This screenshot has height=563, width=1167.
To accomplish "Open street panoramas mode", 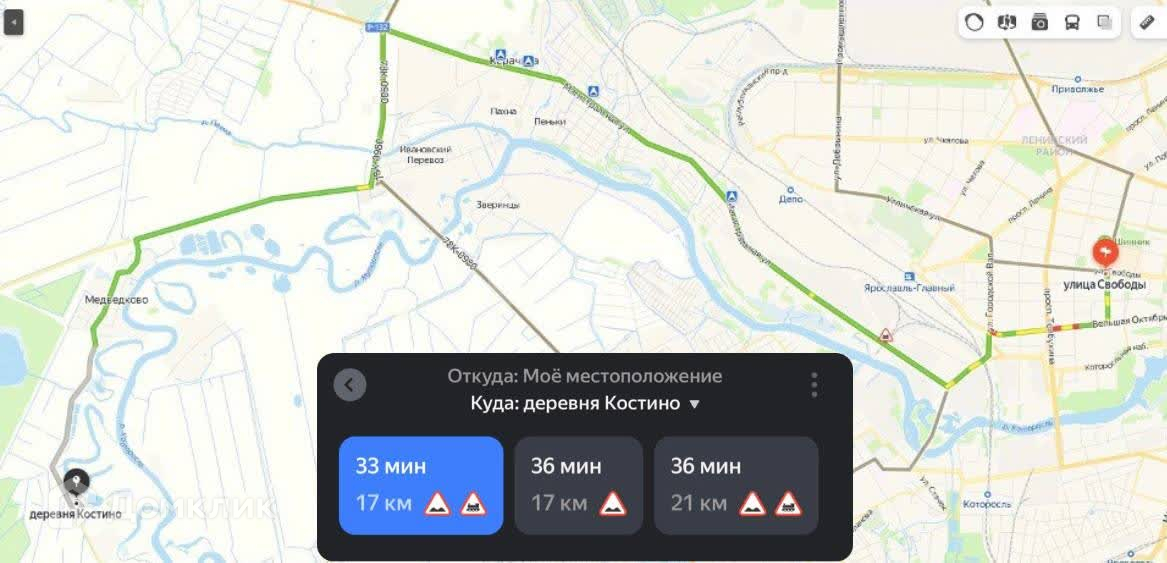I will [x=1007, y=22].
